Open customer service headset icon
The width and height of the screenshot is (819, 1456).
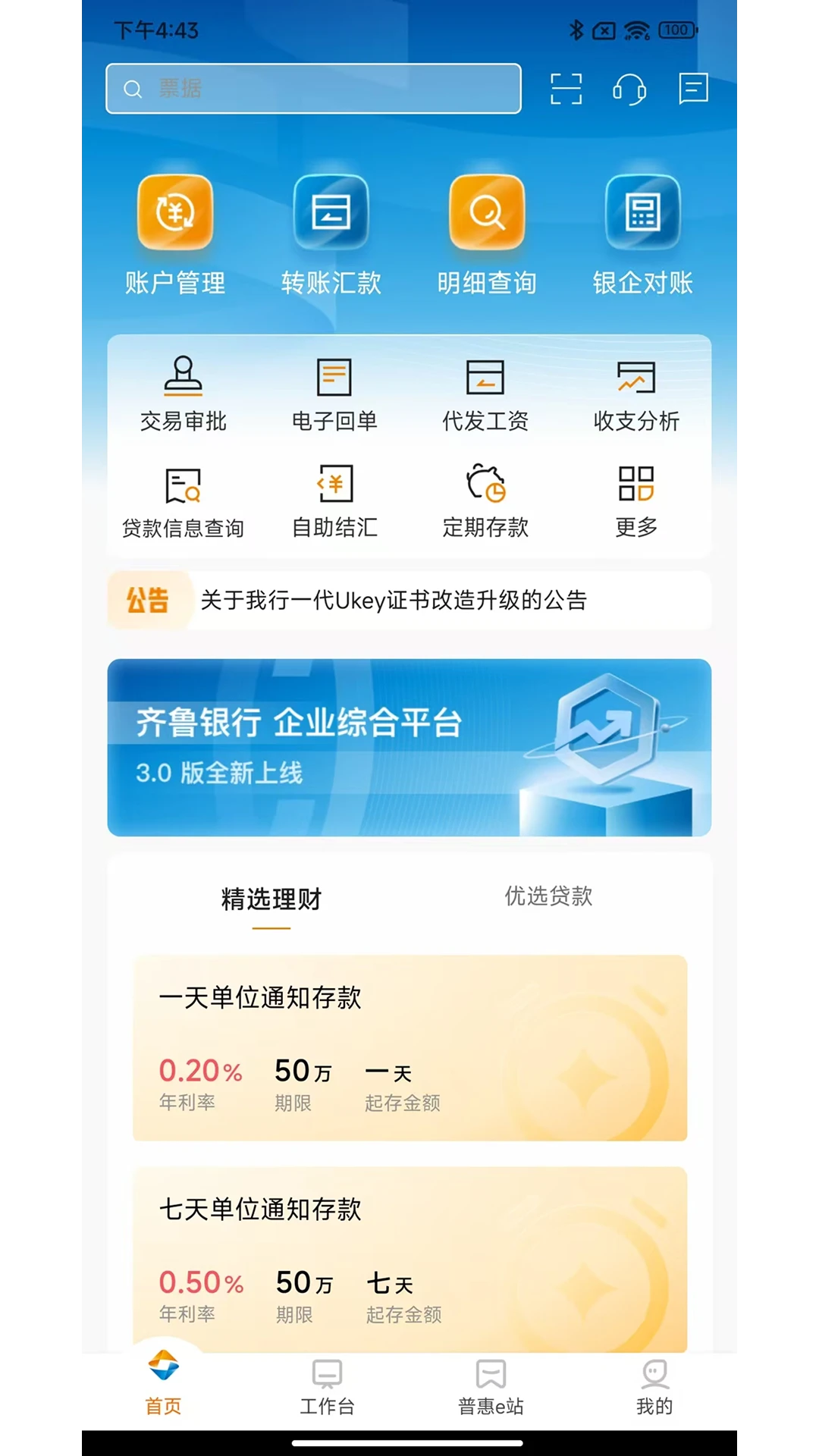click(629, 89)
